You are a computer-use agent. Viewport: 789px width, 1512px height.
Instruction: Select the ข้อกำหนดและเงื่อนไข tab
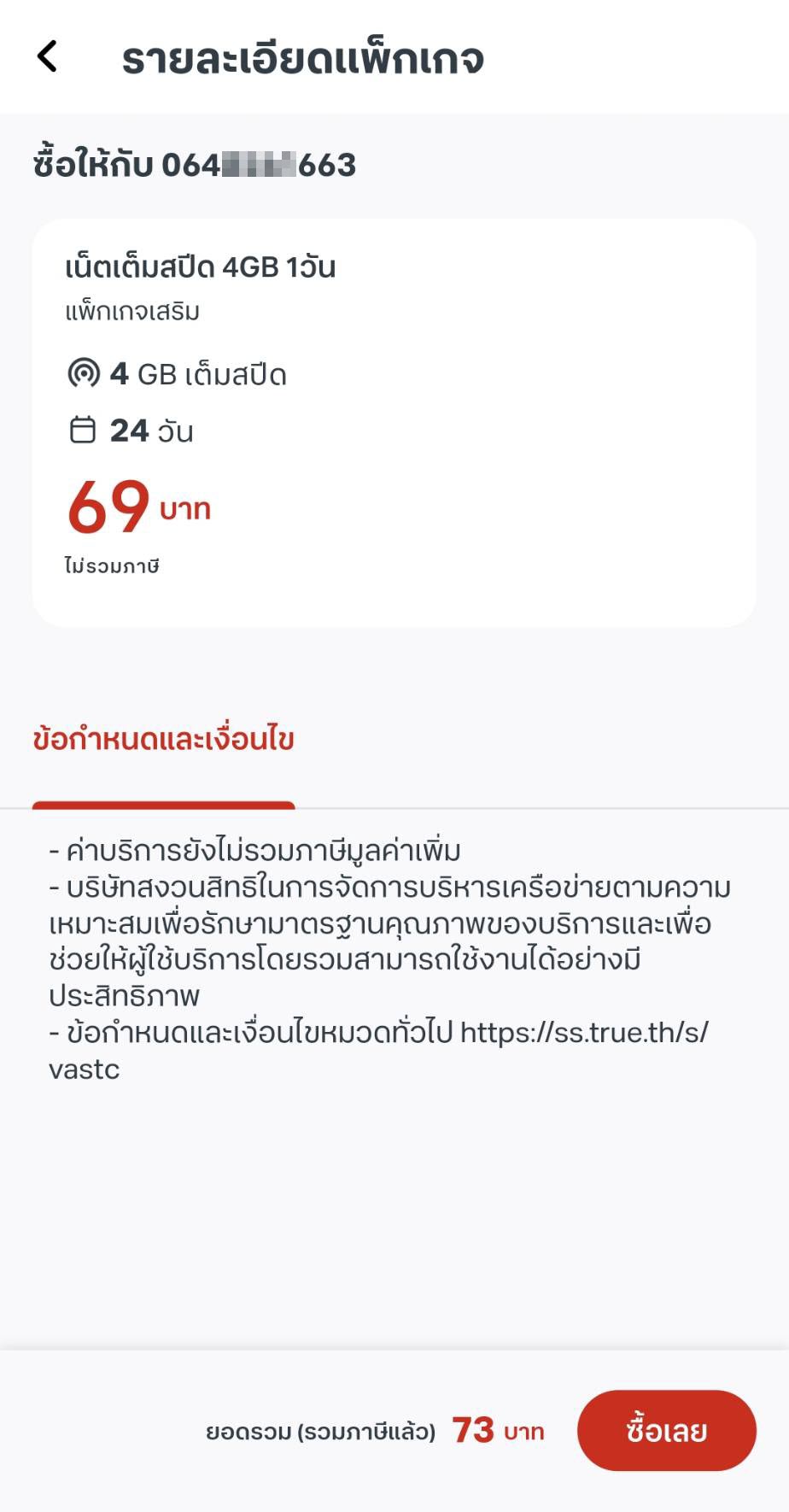pos(163,740)
